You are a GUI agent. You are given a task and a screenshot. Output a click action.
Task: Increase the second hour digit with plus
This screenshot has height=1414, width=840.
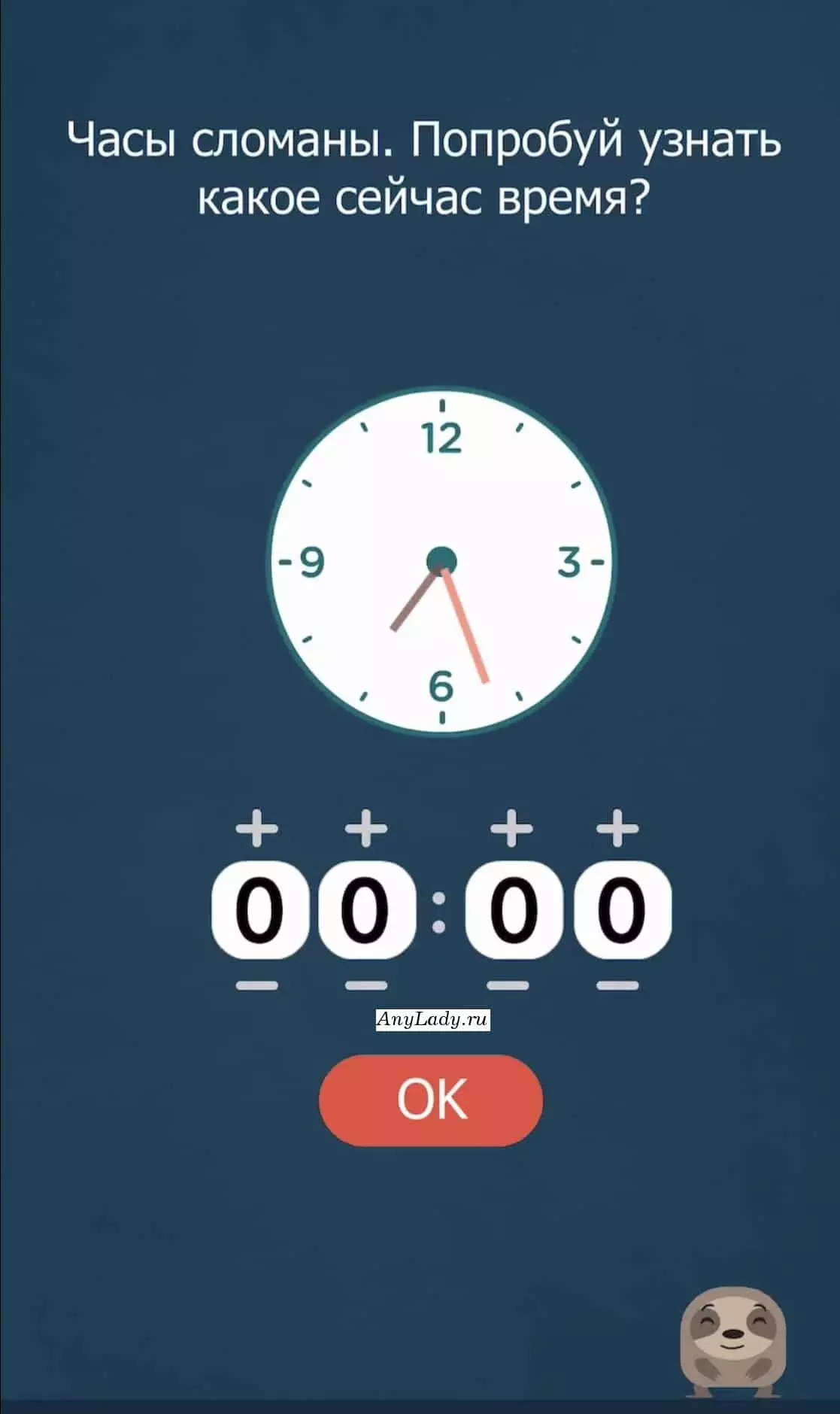(366, 829)
